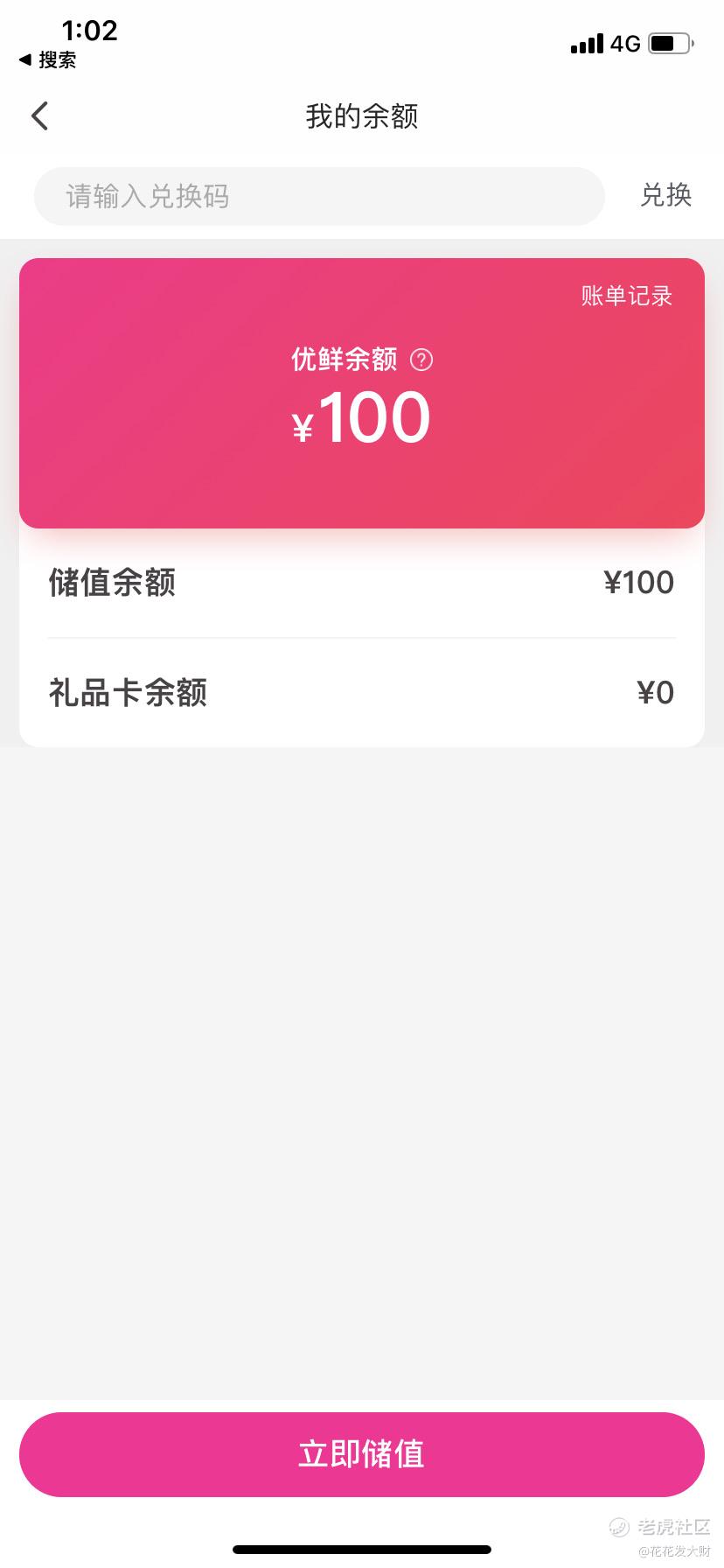Tap 立即储值 to top up now
This screenshot has height=1568, width=724.
coord(361,1453)
